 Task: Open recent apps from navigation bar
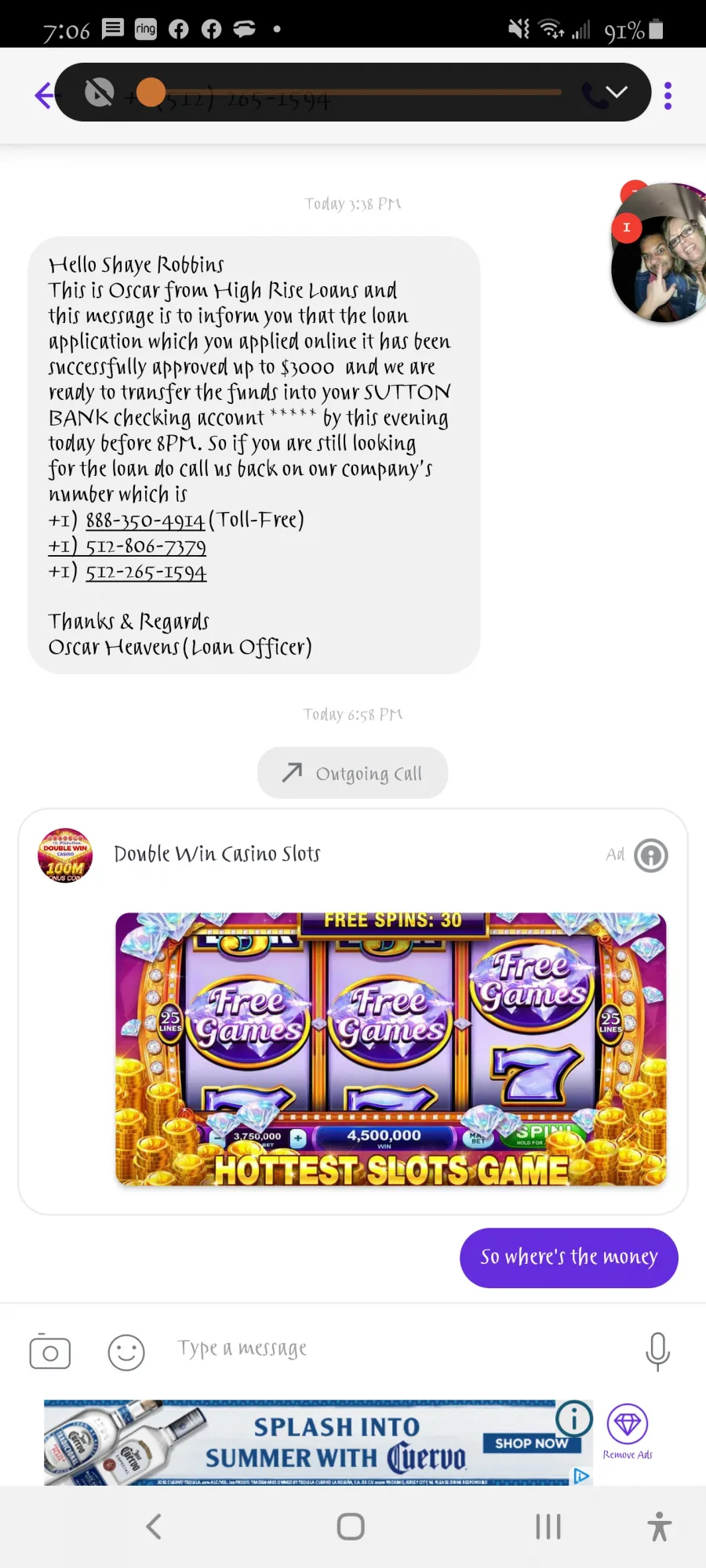[548, 1526]
